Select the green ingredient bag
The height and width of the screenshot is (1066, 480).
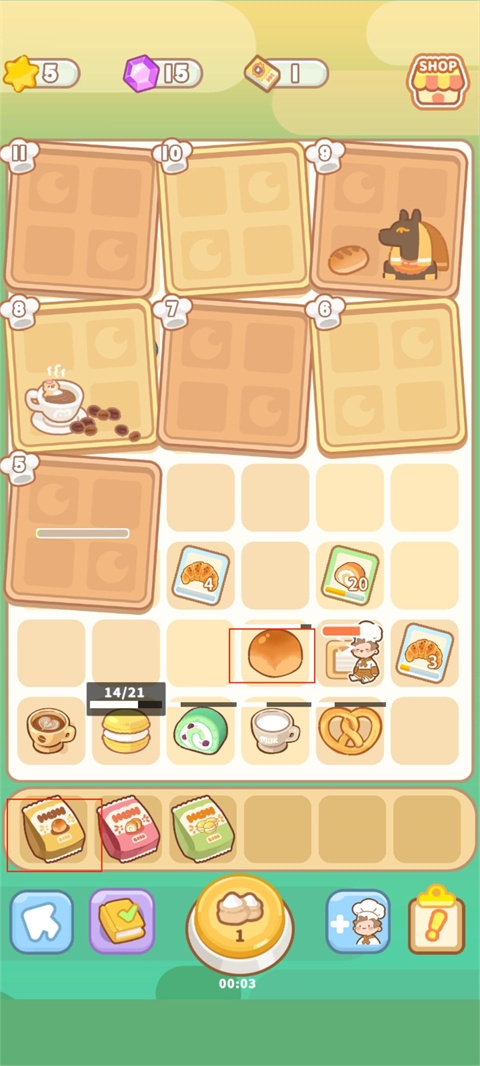coord(203,829)
